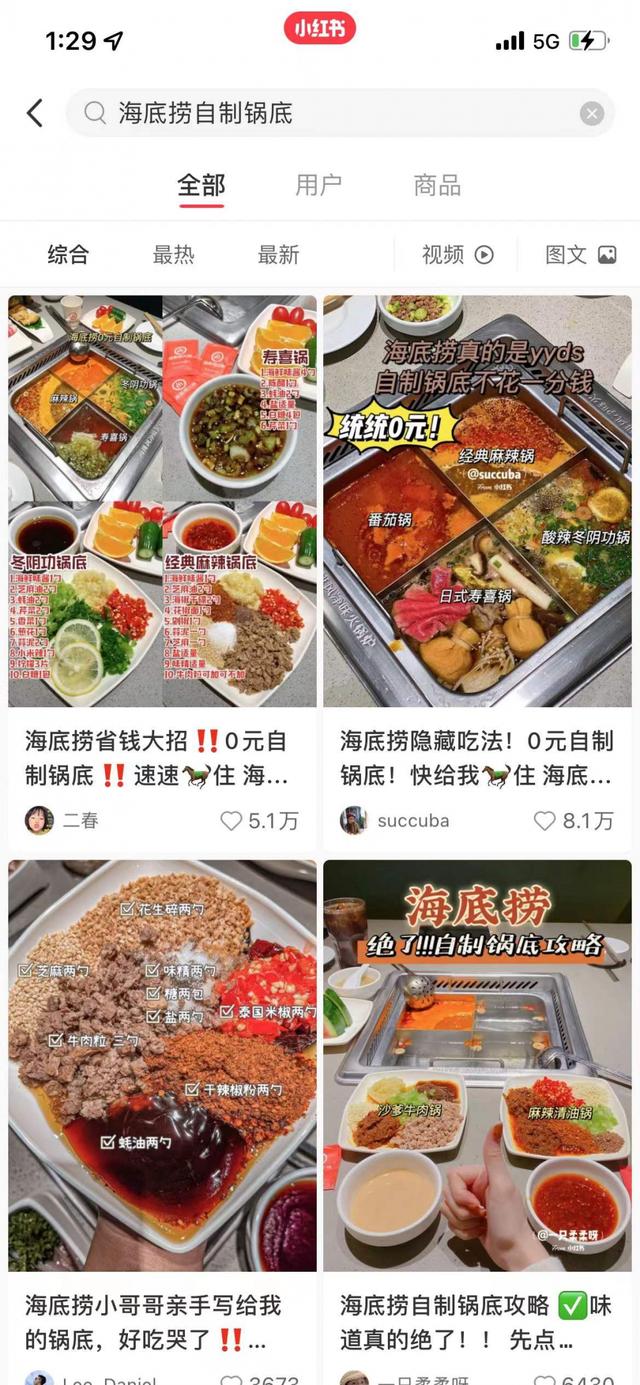Sort results by 最热

click(173, 255)
